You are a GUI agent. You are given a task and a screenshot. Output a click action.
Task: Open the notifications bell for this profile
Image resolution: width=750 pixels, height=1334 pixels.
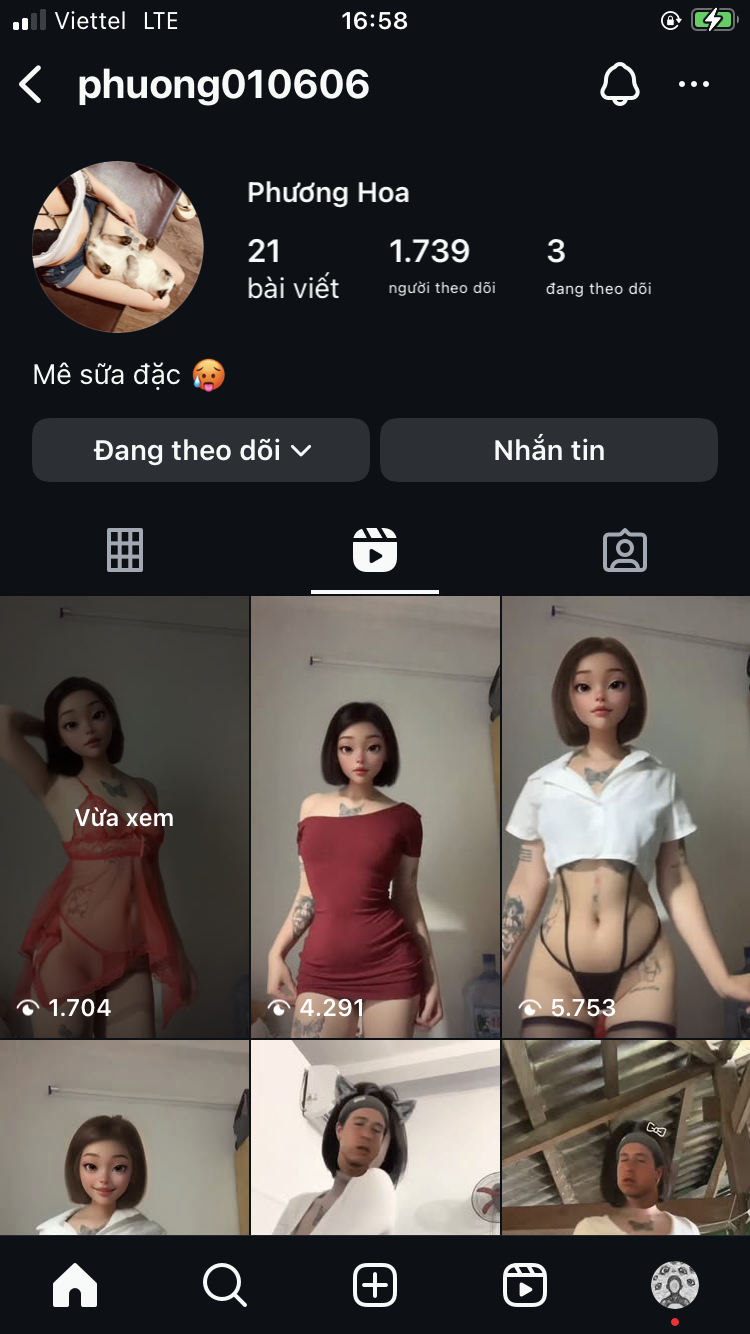619,85
